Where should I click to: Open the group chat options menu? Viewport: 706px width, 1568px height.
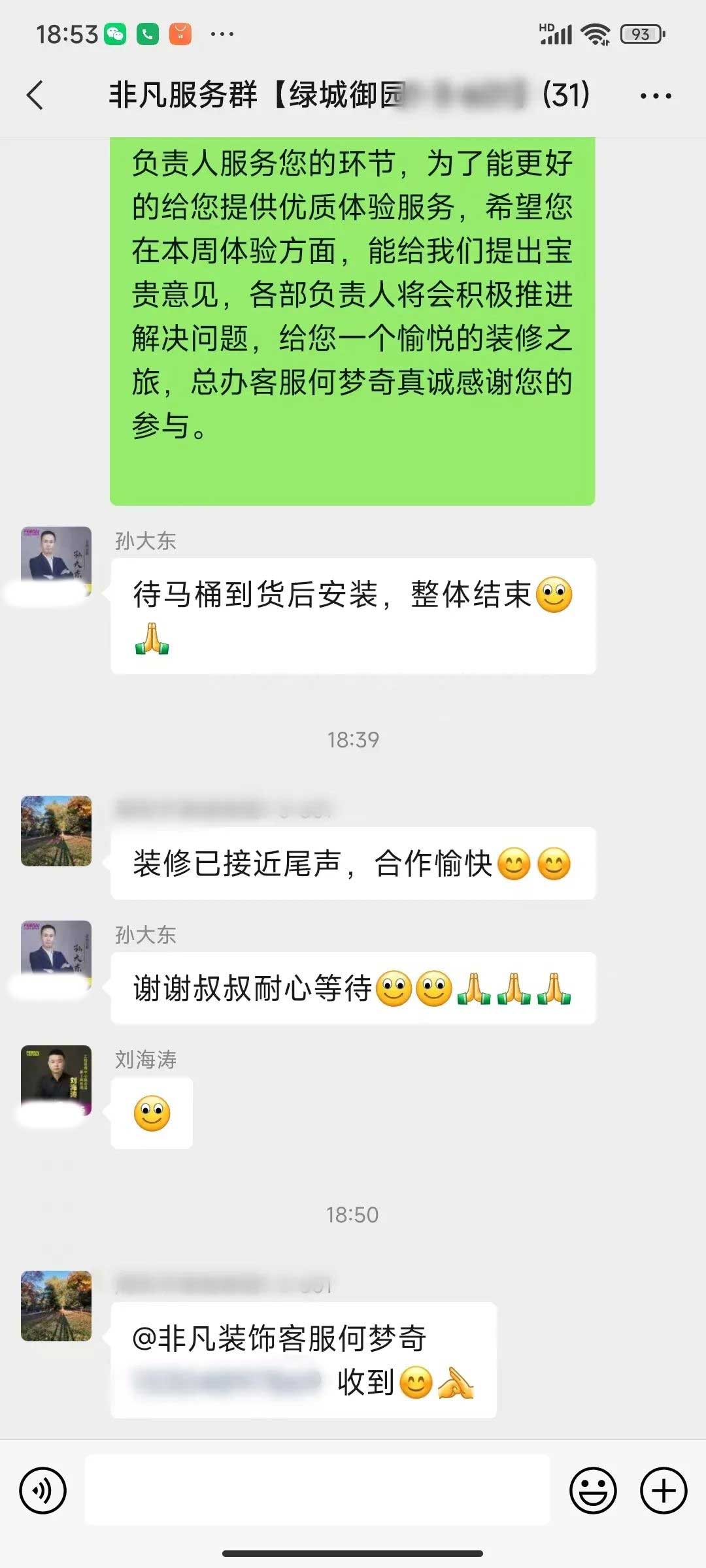pyautogui.click(x=655, y=96)
